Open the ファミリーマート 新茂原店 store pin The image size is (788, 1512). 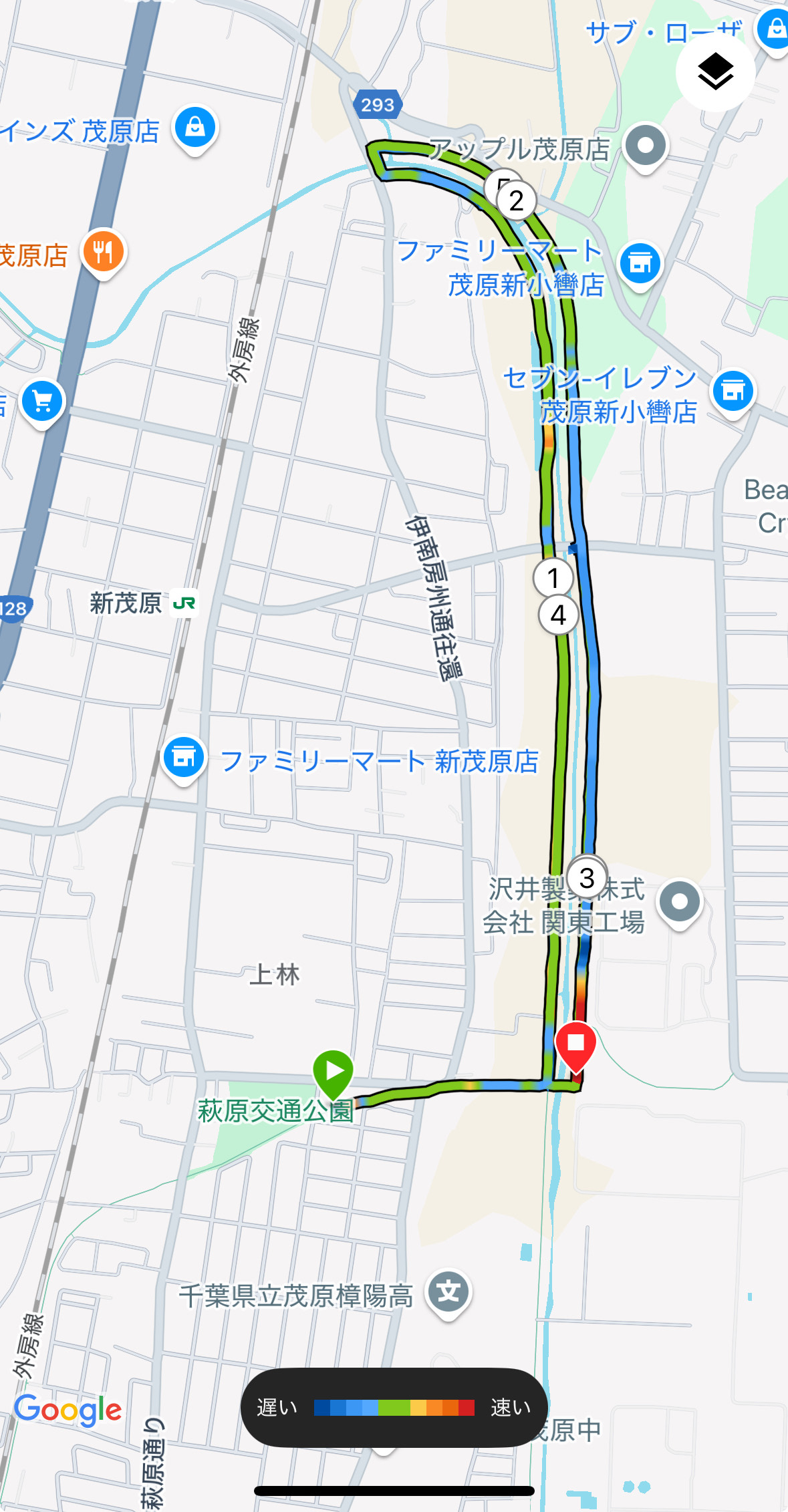click(x=184, y=758)
